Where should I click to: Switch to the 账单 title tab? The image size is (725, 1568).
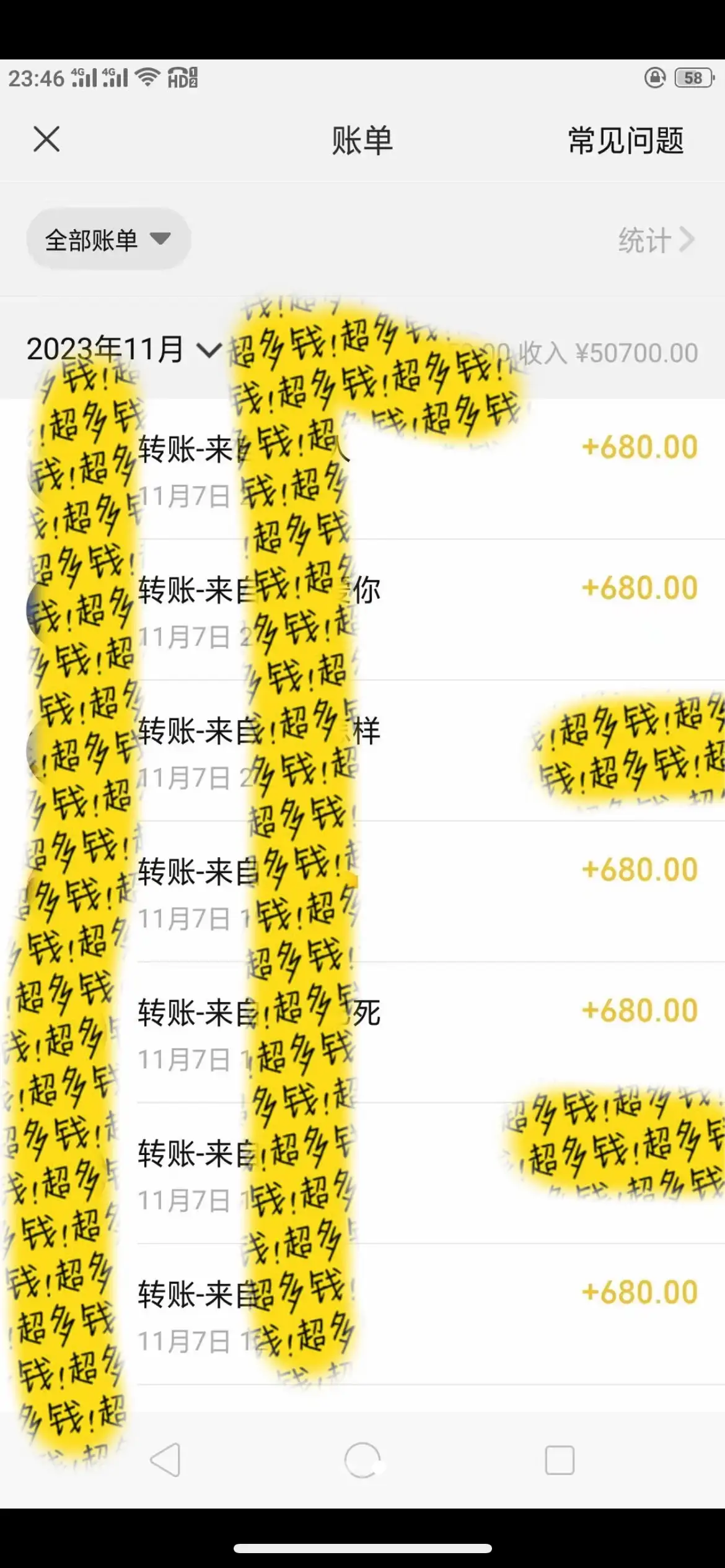pos(362,141)
